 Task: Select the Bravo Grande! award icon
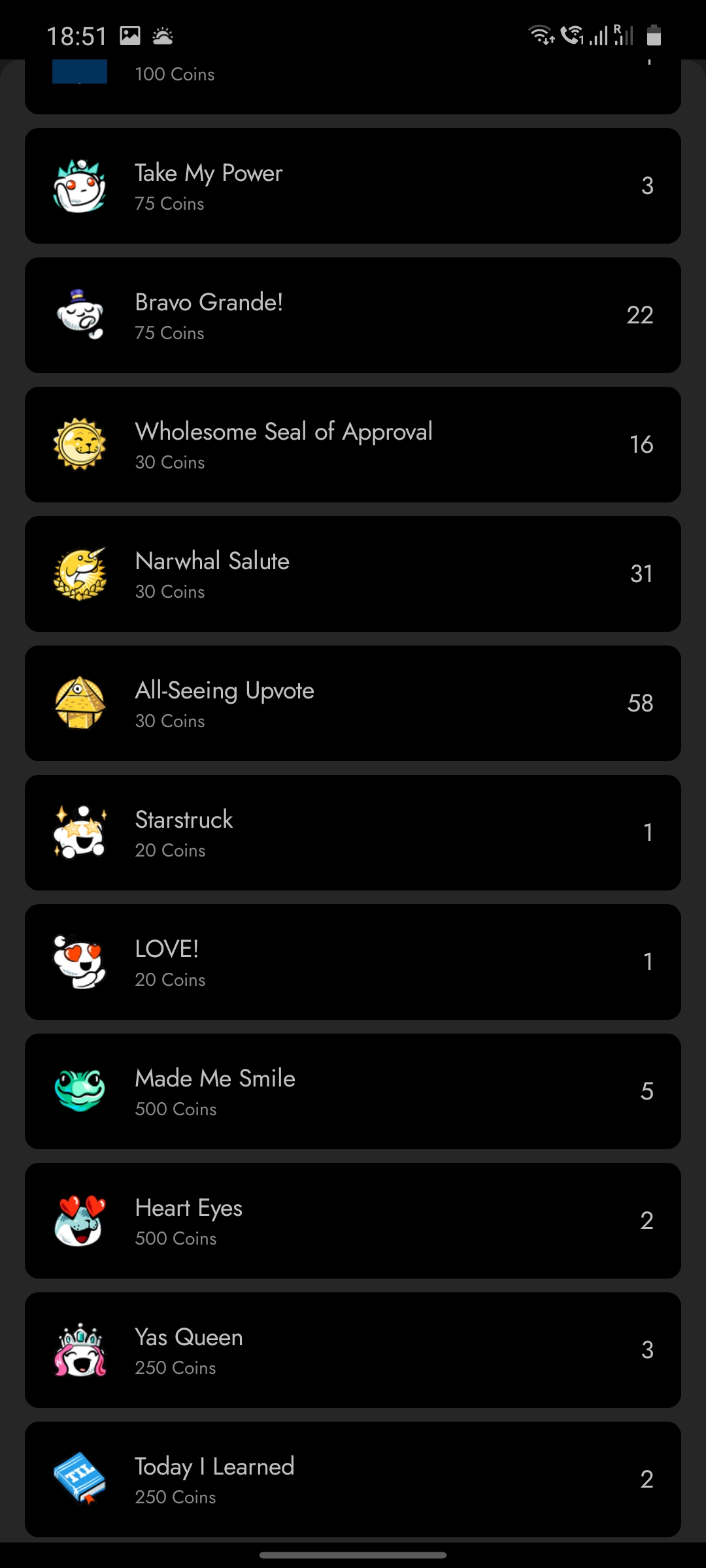click(78, 314)
